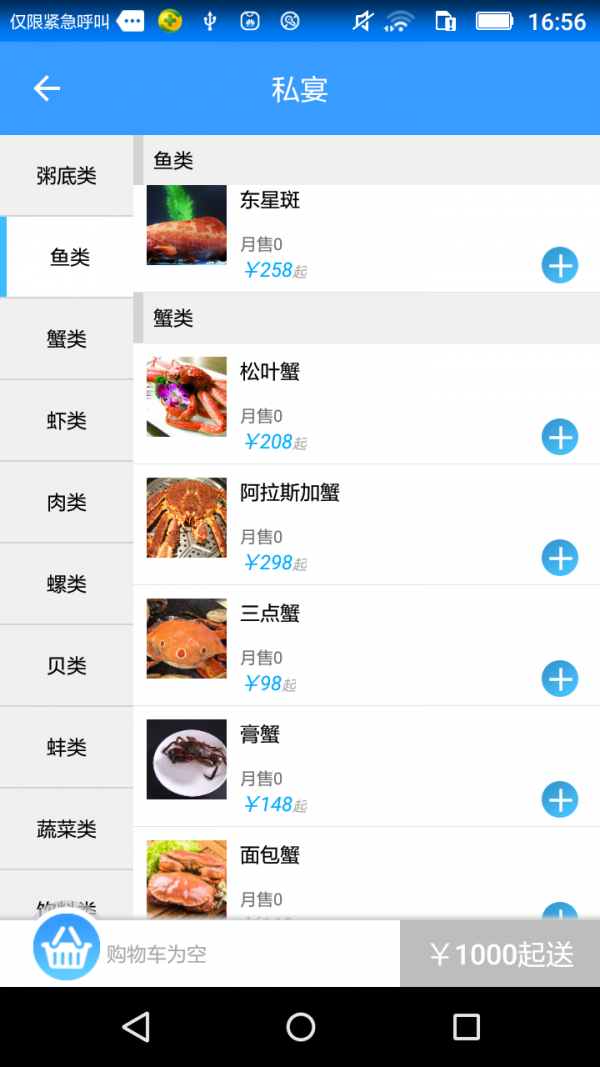Select the 贝类 category
This screenshot has height=1067, width=600.
coord(67,666)
